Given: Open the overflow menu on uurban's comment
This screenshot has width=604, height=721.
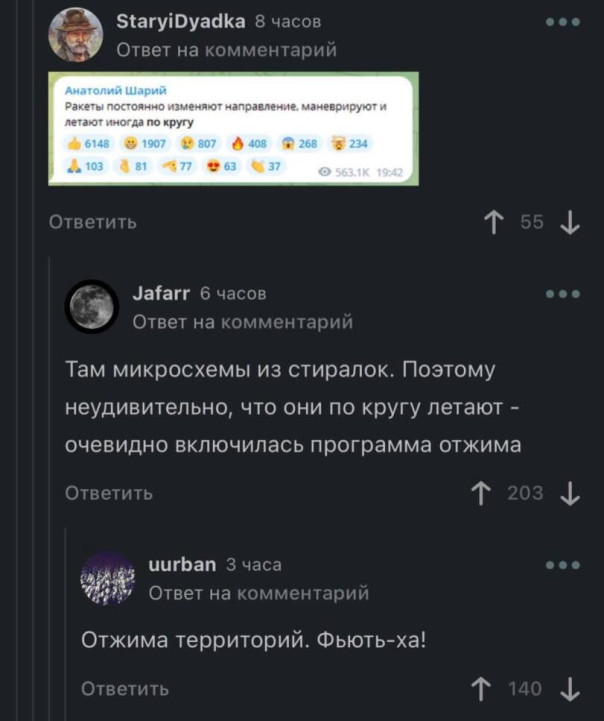Looking at the screenshot, I should pos(563,565).
